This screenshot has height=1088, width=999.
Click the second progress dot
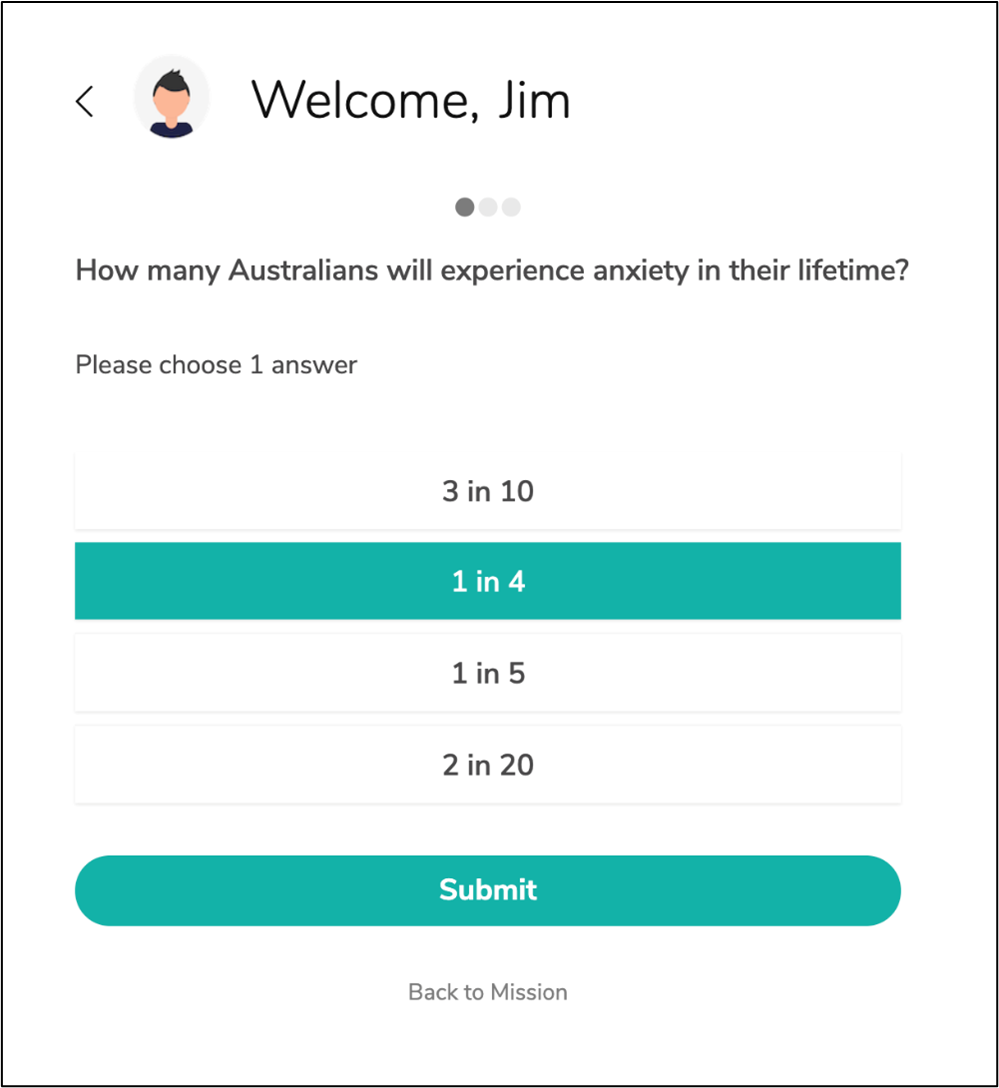(488, 207)
